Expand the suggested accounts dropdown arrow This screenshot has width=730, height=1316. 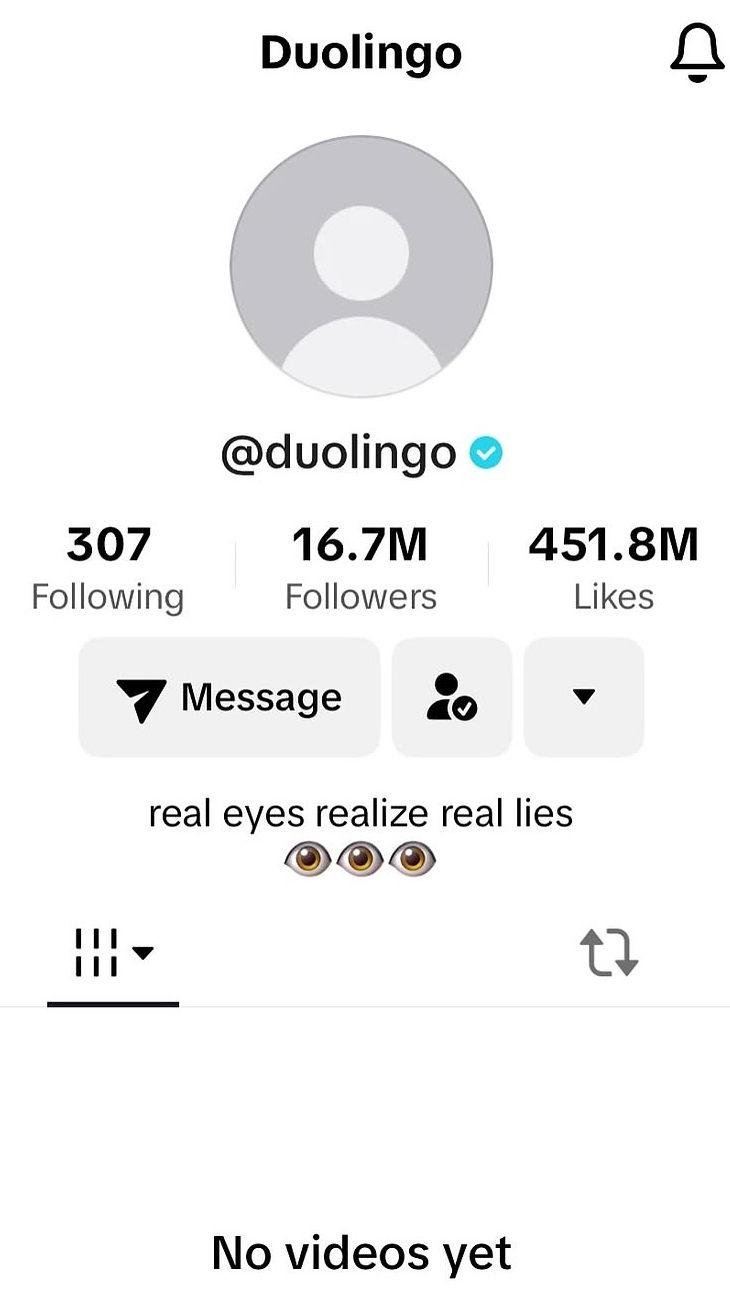(584, 697)
